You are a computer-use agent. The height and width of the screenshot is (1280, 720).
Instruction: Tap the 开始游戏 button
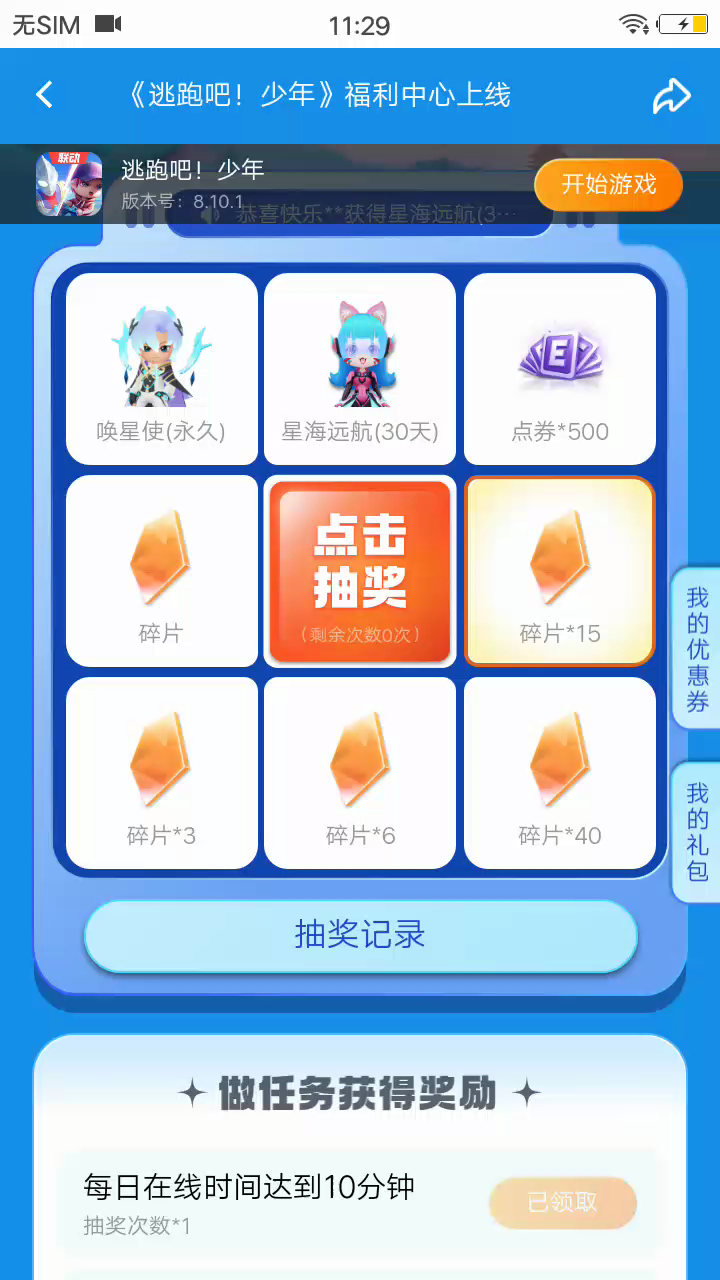(608, 185)
